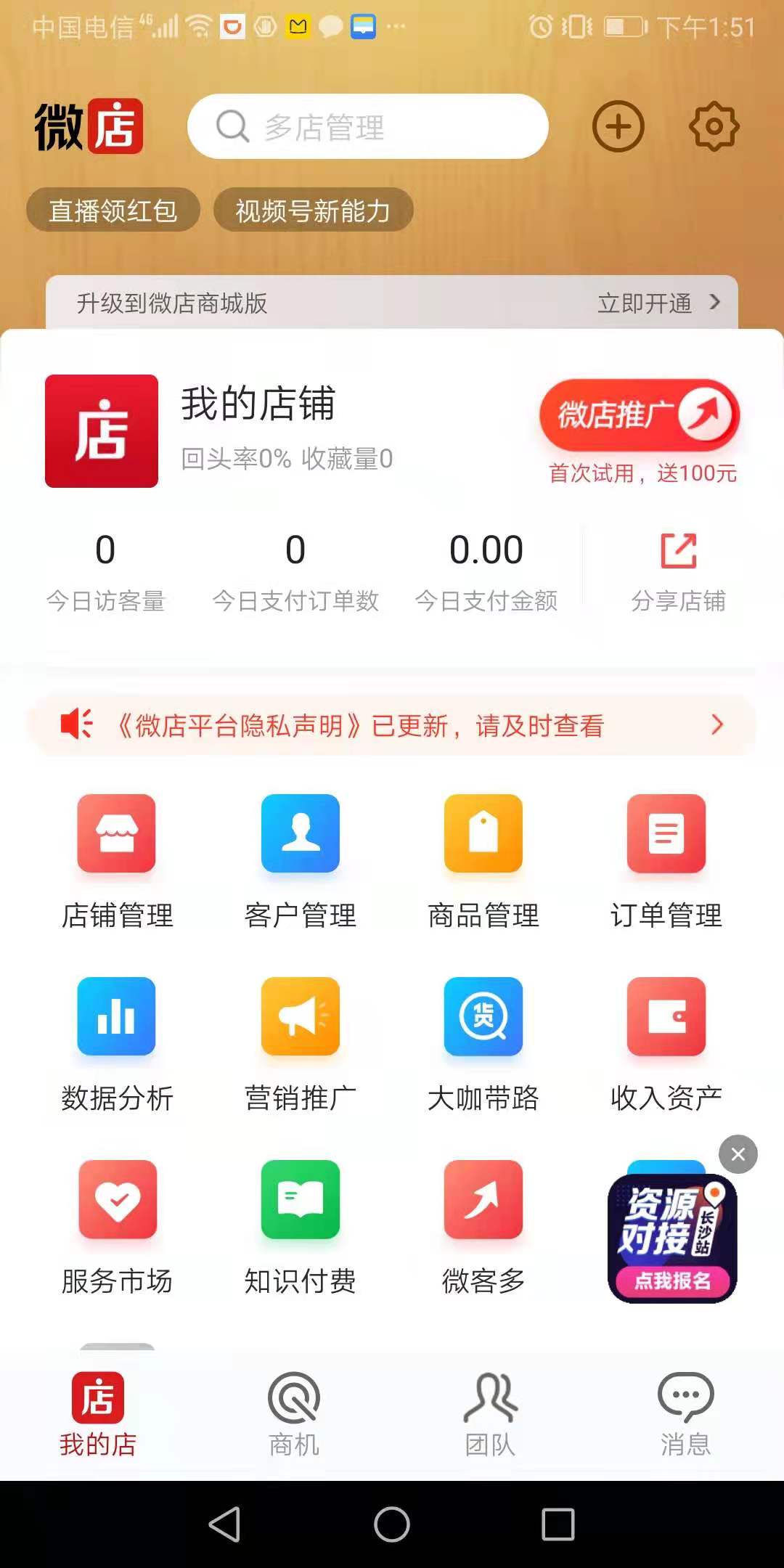The width and height of the screenshot is (784, 1568).
Task: Open the settings gear icon
Action: pos(714,127)
